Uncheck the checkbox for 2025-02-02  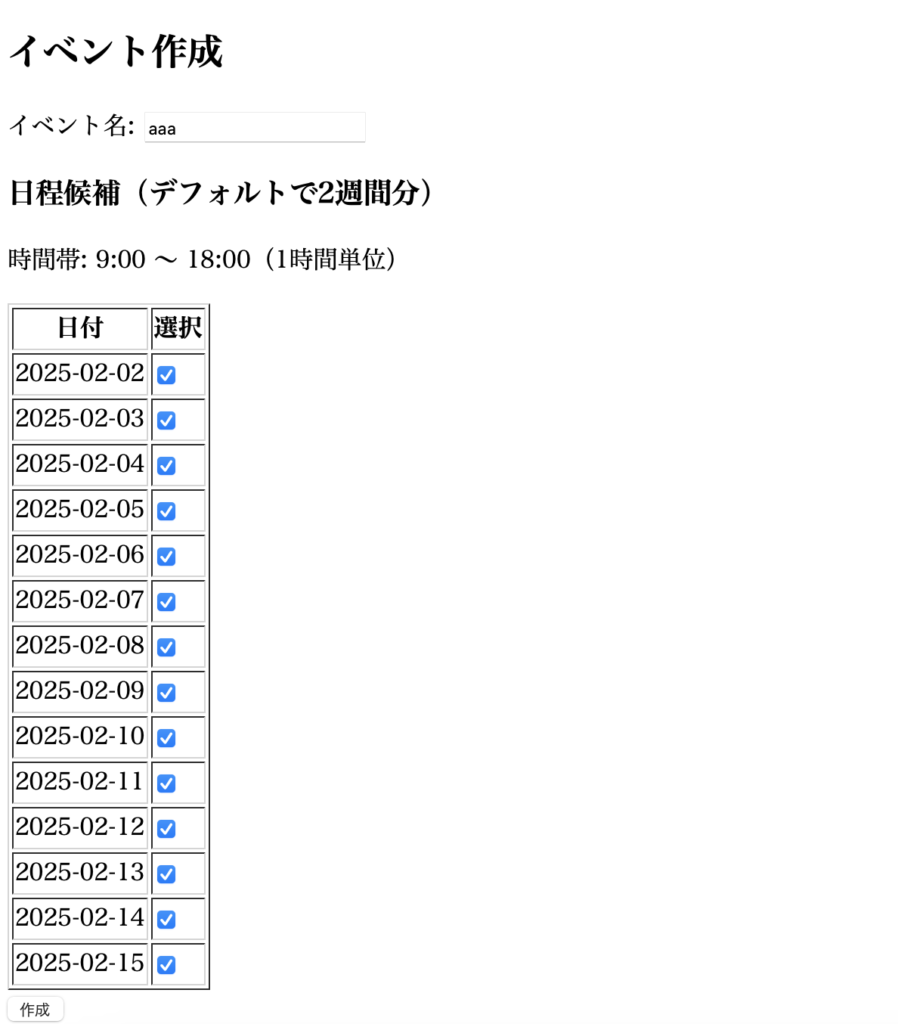167,375
